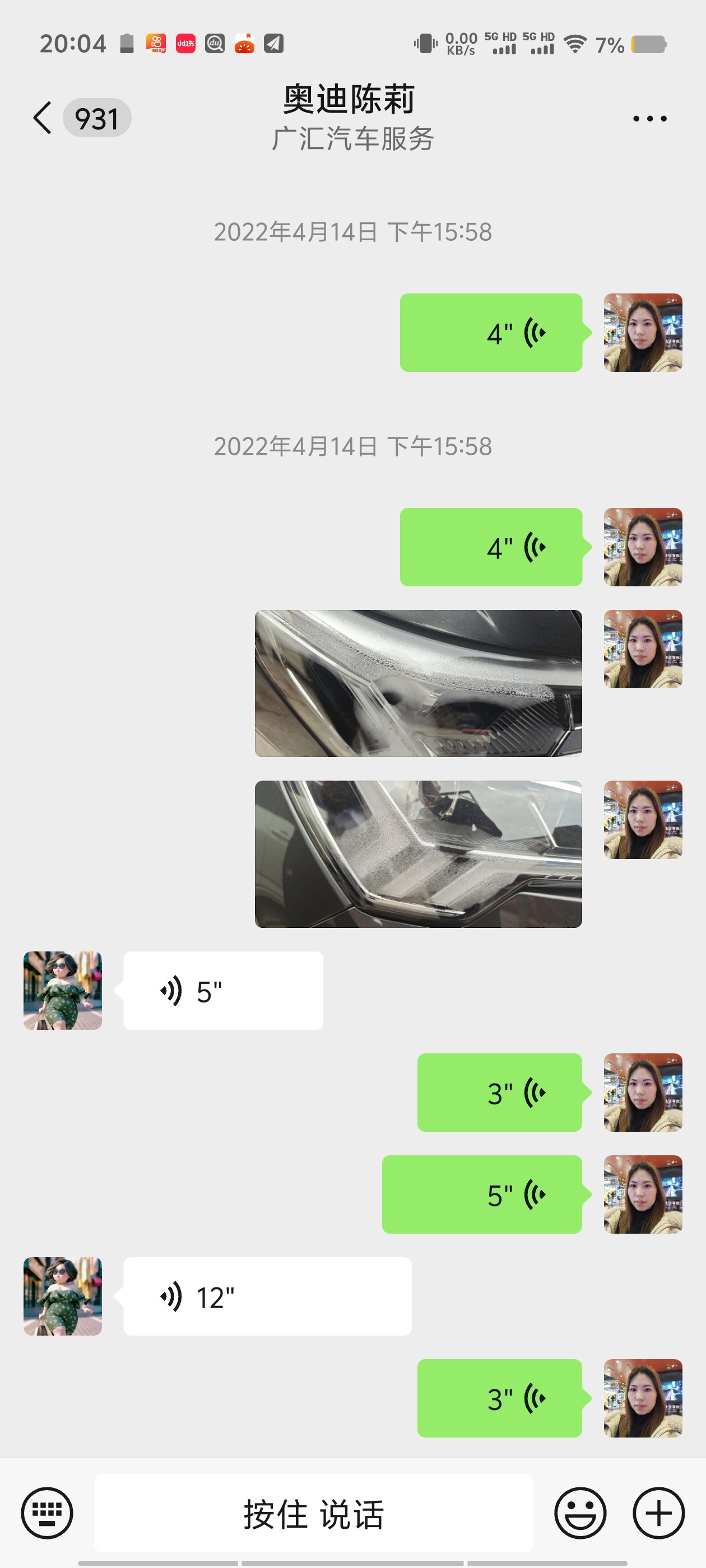Open the emoji sticker panel
This screenshot has height=1568, width=706.
click(x=580, y=1513)
